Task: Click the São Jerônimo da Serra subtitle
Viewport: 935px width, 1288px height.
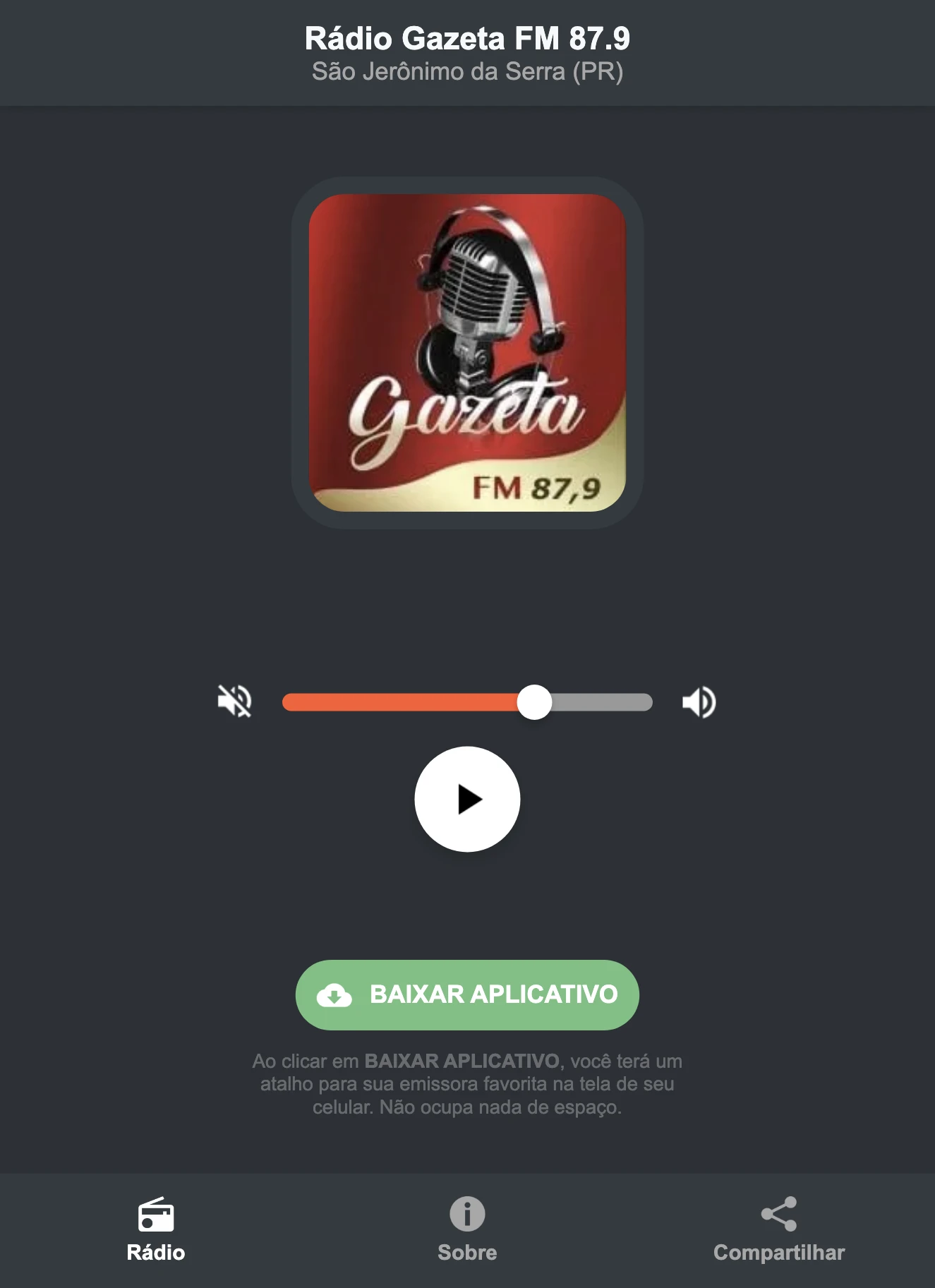Action: tap(467, 71)
